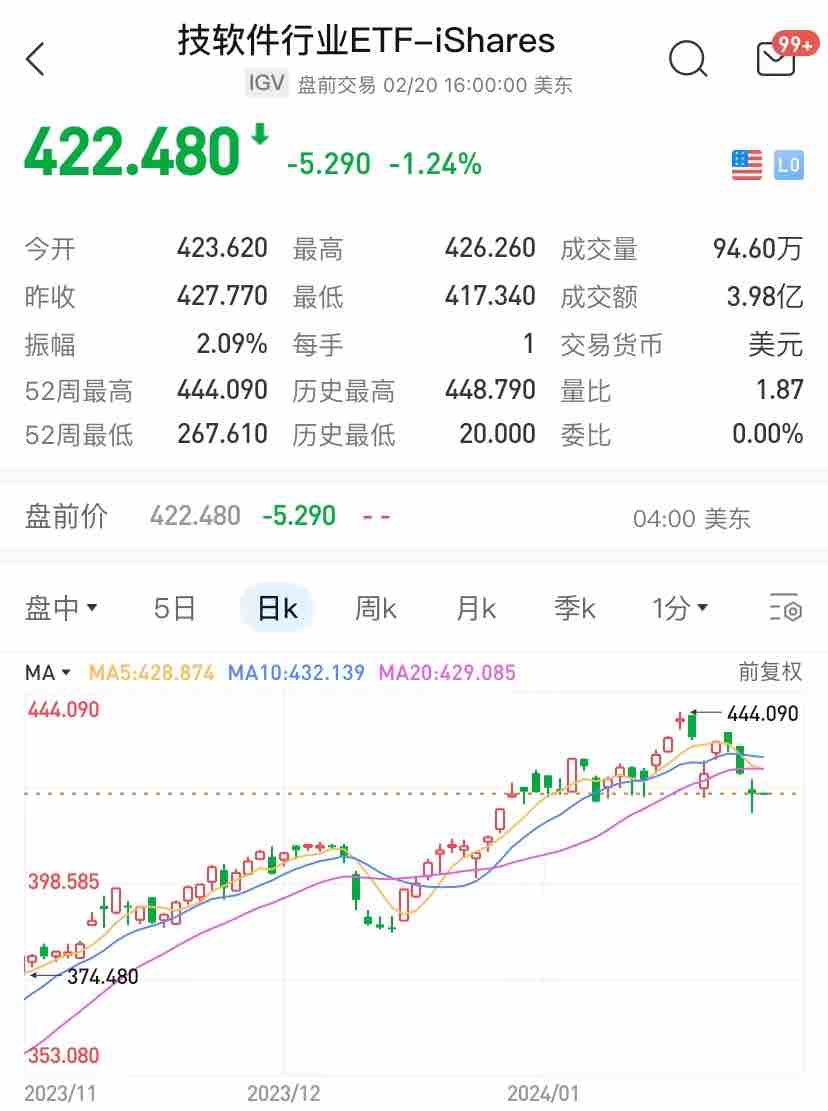
Task: Select the 日k chart tab
Action: point(277,608)
